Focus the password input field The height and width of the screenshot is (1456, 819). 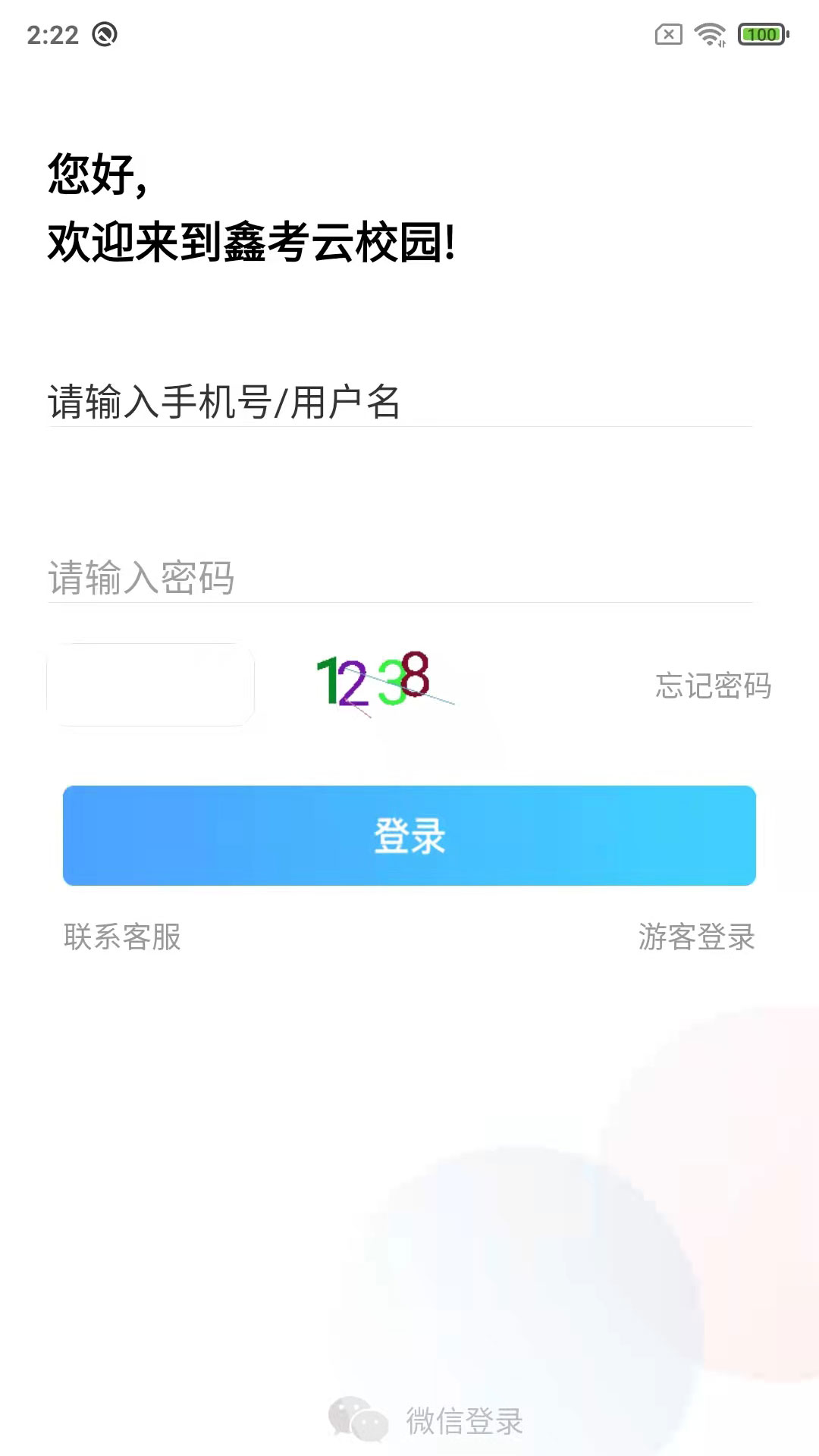click(400, 578)
